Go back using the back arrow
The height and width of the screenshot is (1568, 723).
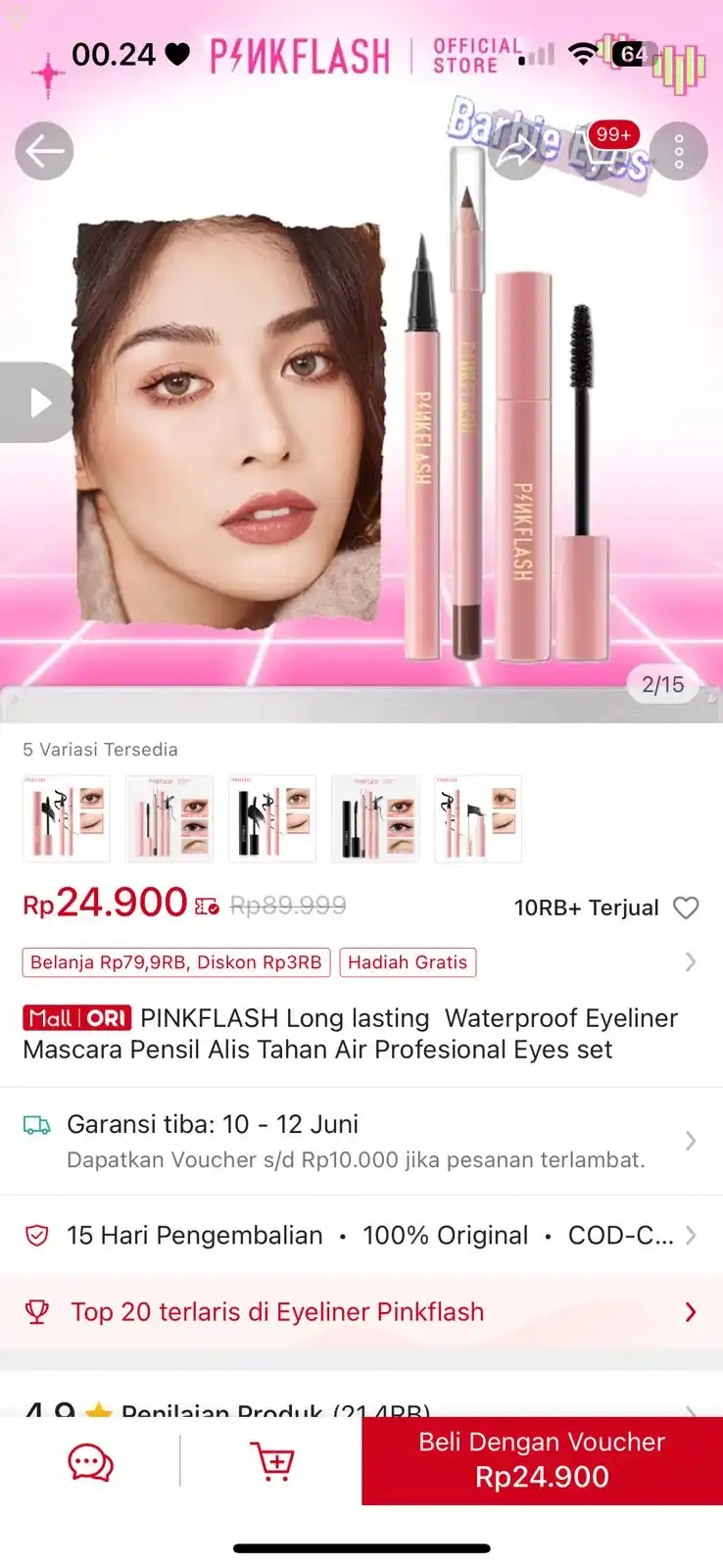(44, 151)
